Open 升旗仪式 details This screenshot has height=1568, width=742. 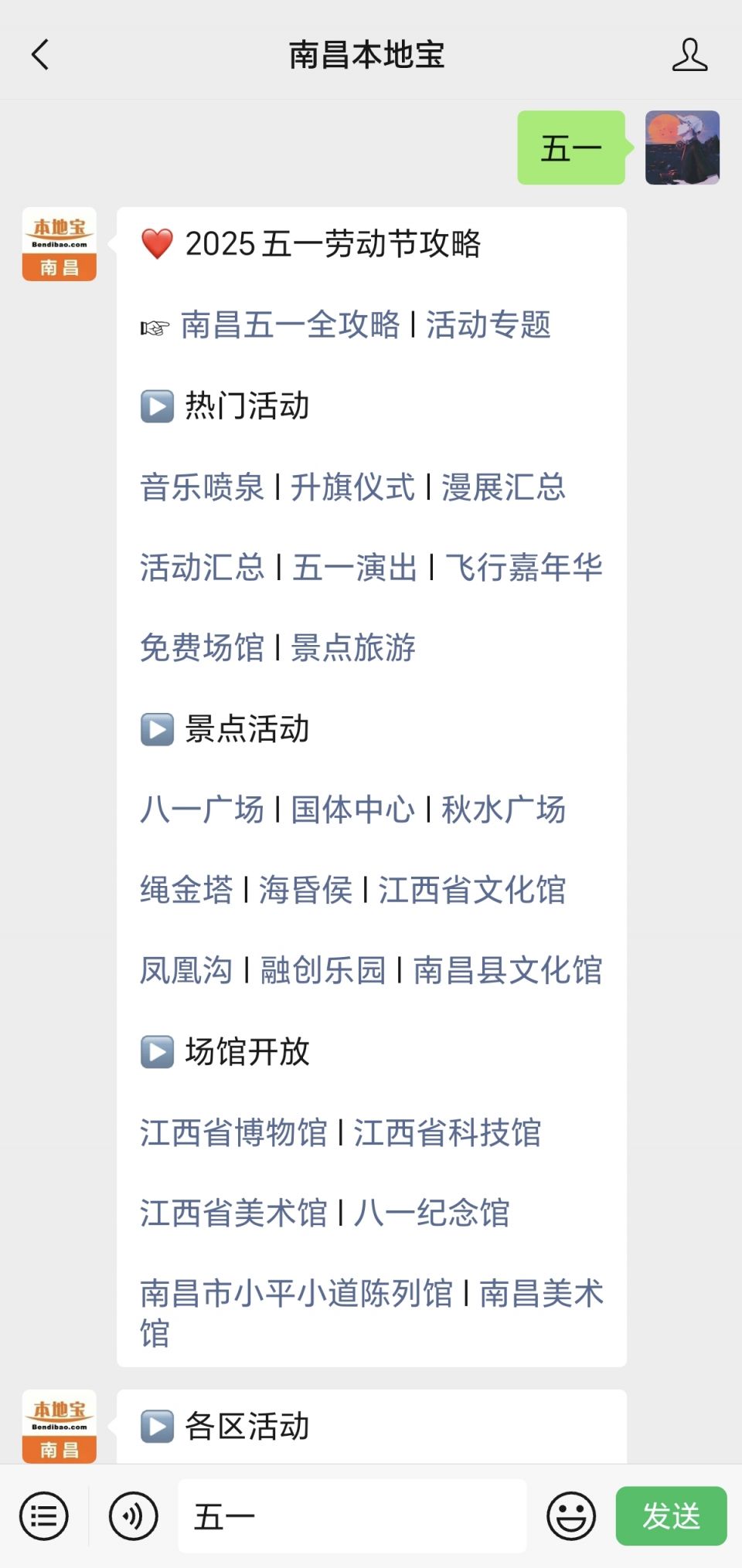click(356, 488)
